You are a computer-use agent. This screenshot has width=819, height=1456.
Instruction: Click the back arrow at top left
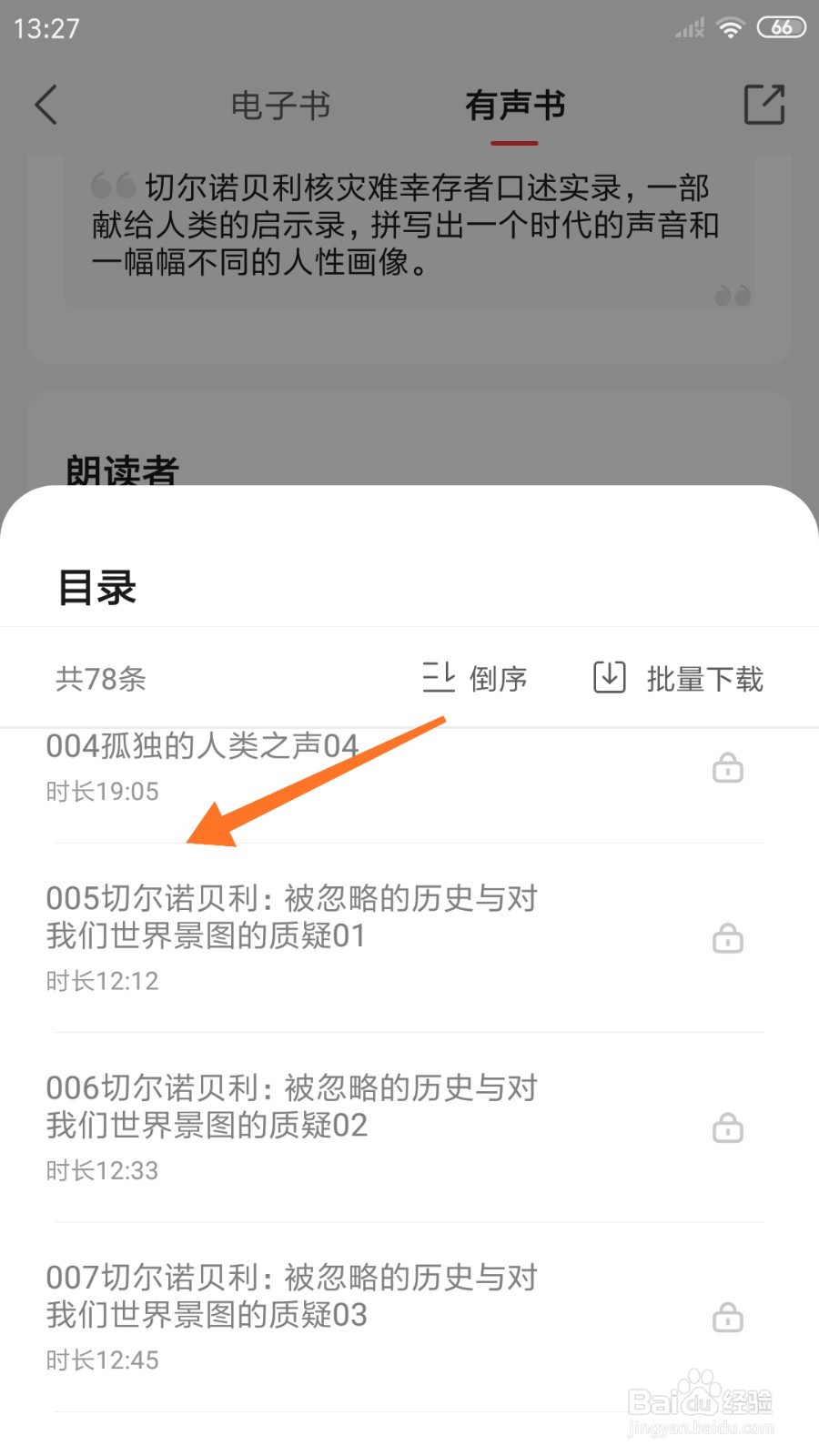[47, 105]
